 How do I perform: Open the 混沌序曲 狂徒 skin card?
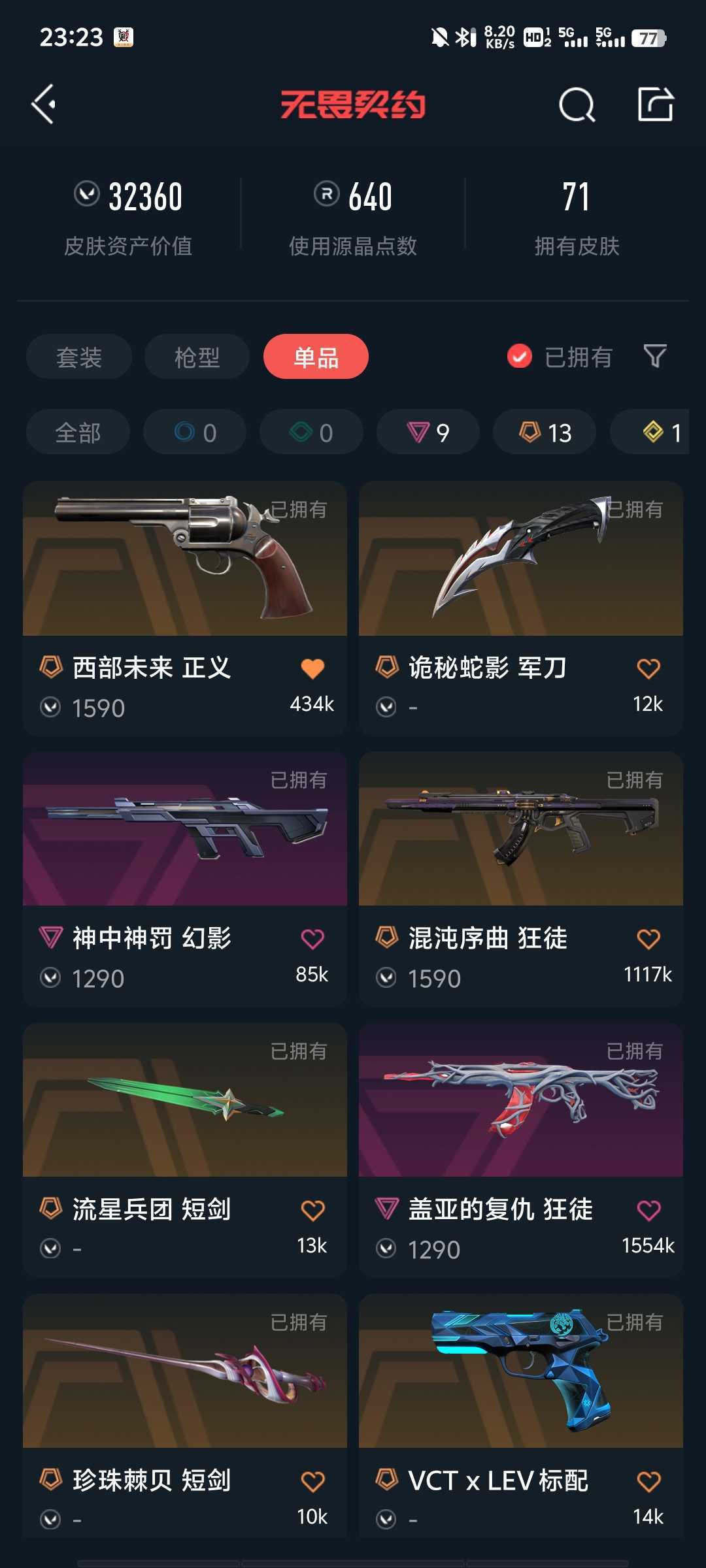(521, 879)
